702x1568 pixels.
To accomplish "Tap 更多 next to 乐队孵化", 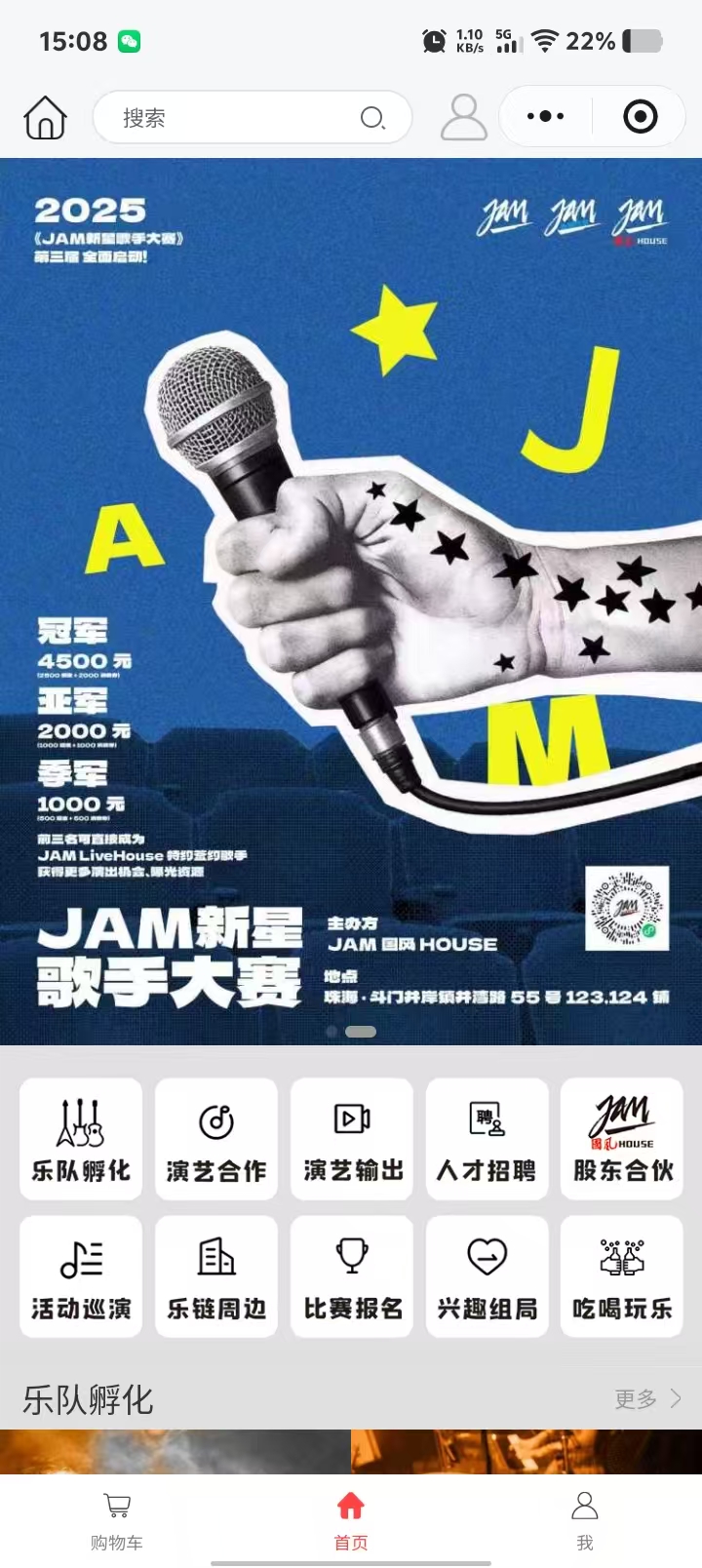I will click(x=647, y=1399).
